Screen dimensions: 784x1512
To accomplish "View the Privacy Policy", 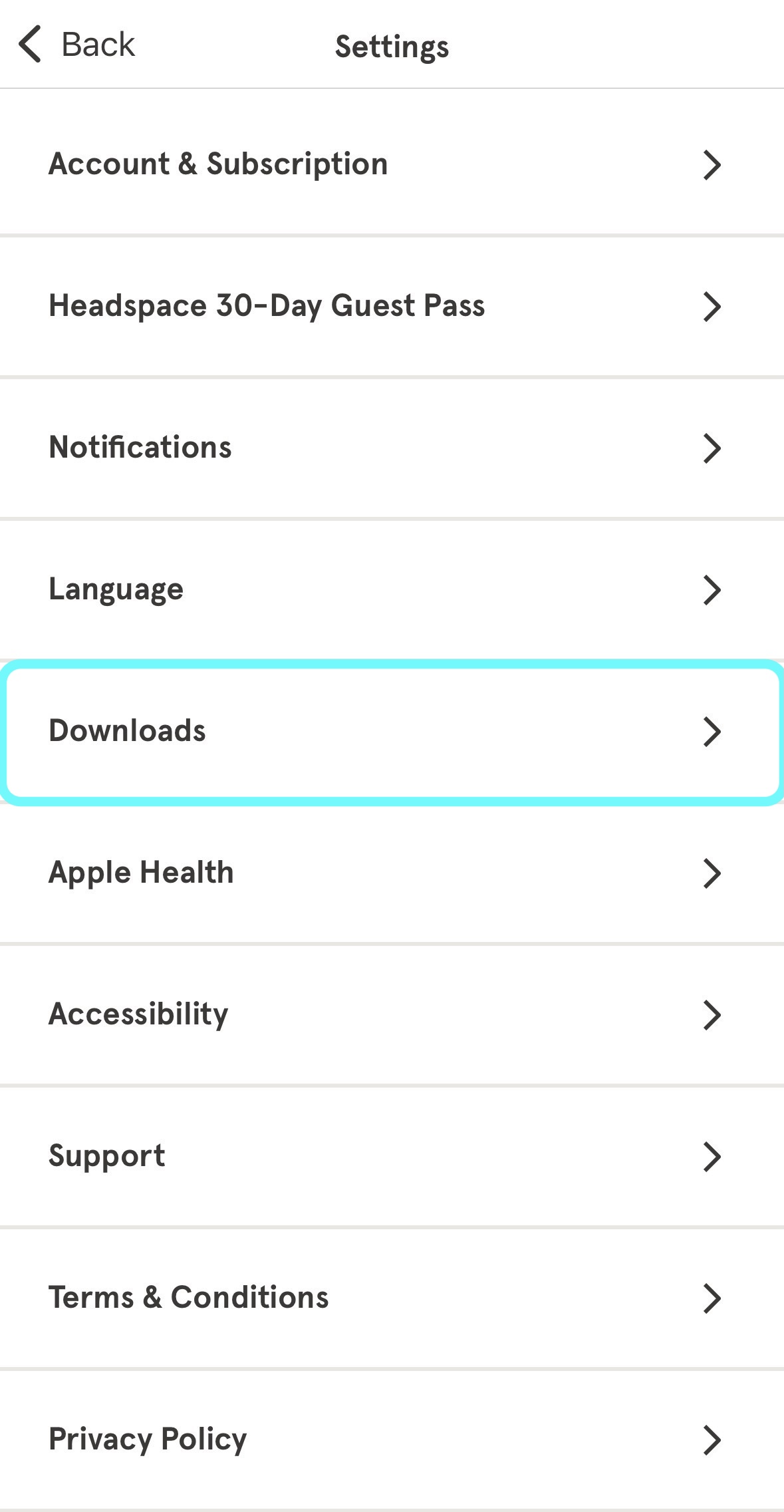I will 392,1439.
